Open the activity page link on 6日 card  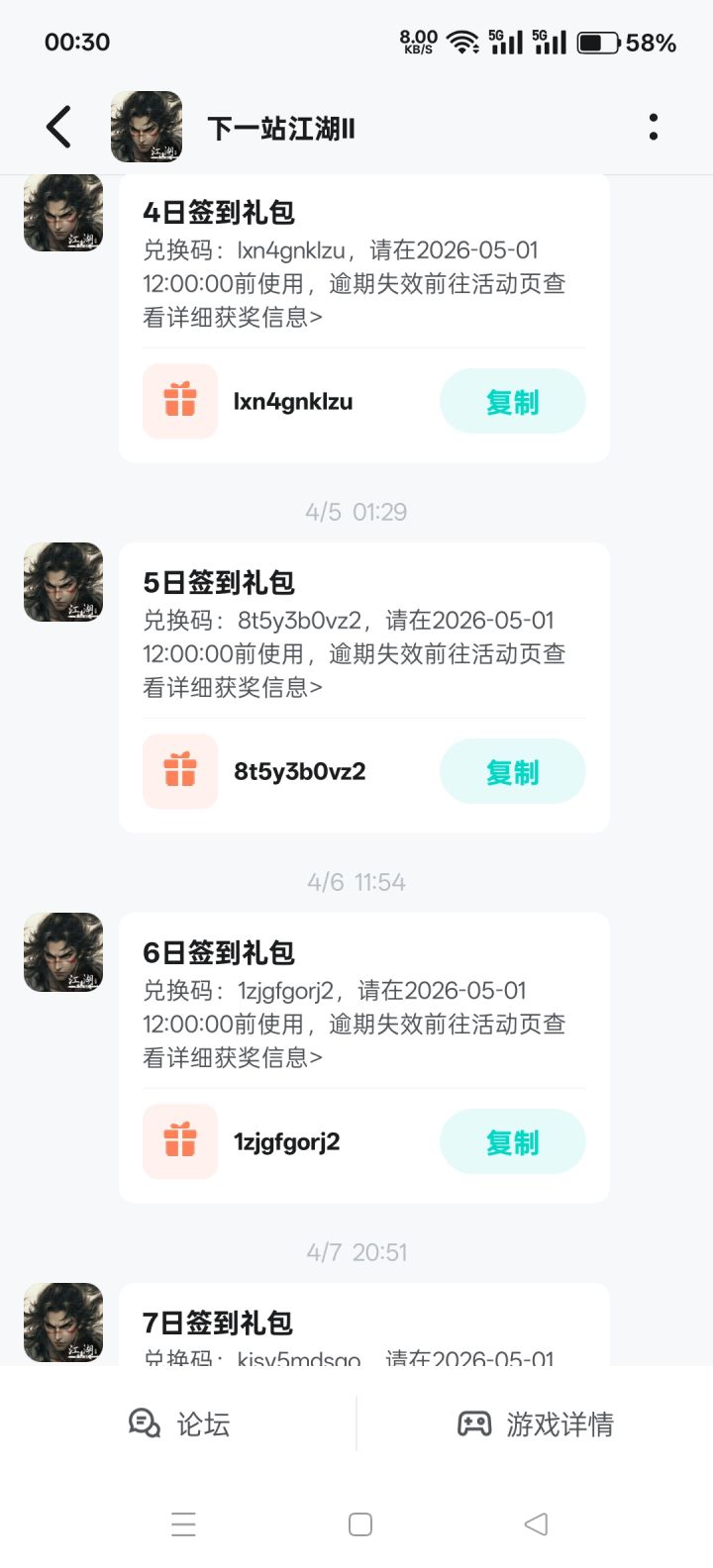(x=230, y=1058)
